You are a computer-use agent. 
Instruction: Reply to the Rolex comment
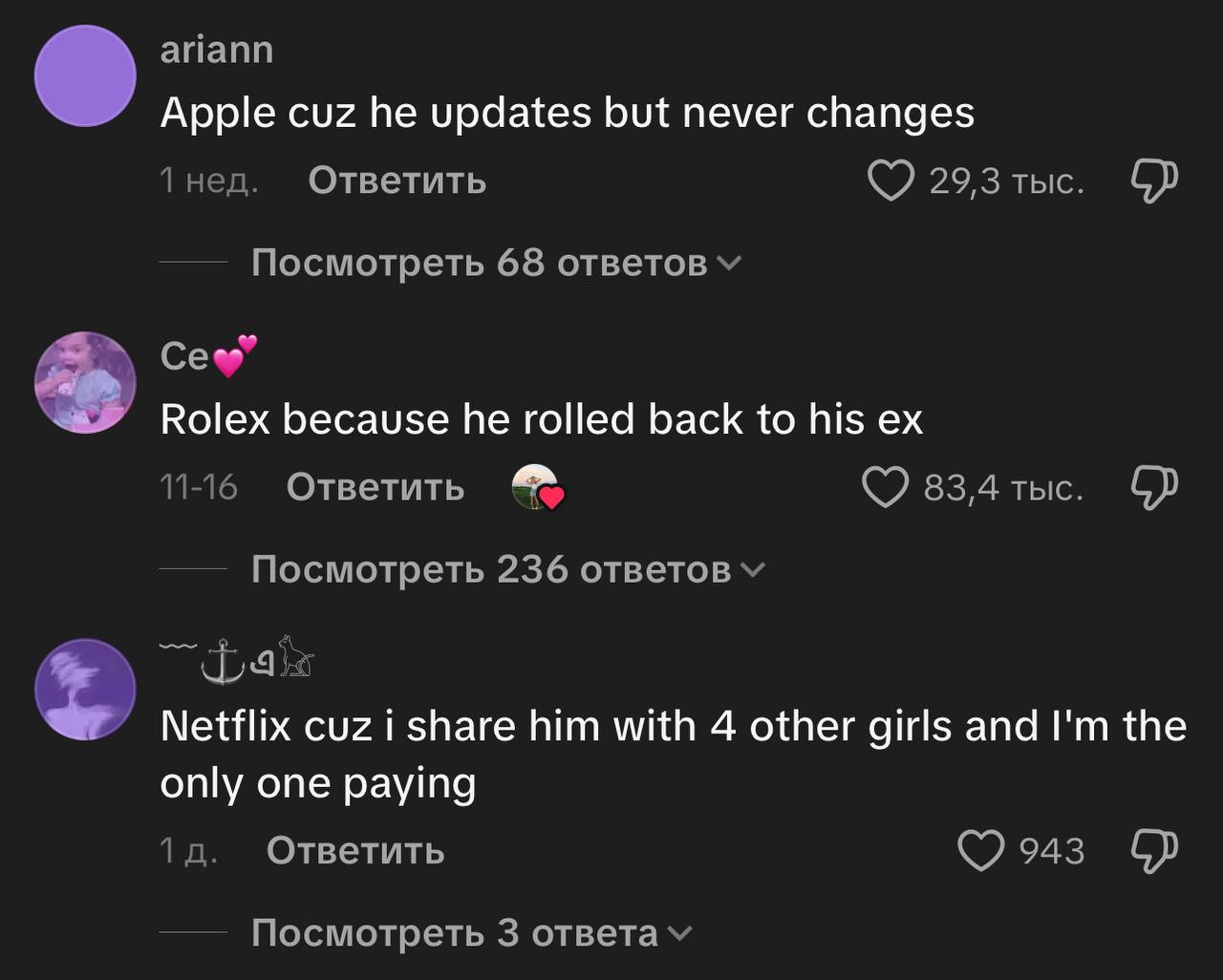375,487
